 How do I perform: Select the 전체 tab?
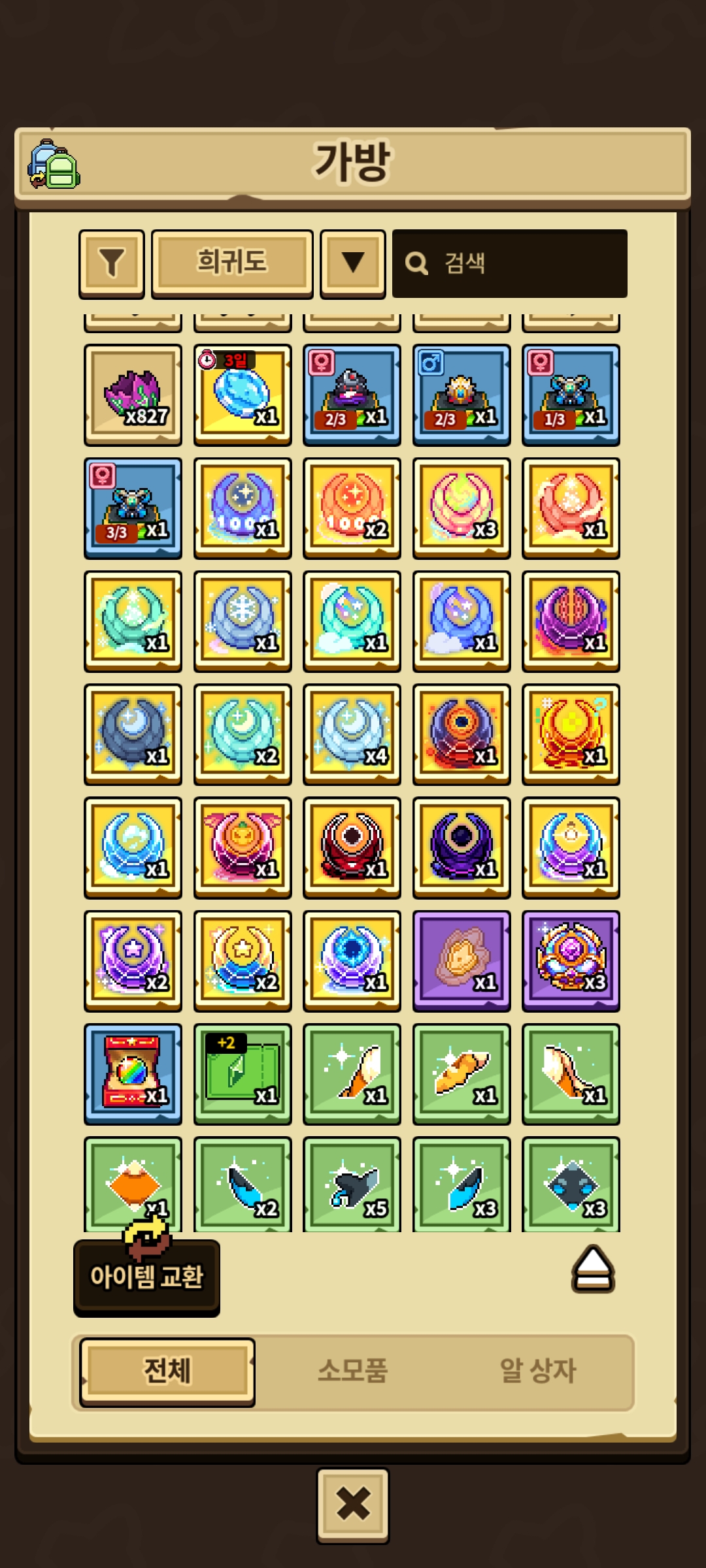tap(167, 1371)
